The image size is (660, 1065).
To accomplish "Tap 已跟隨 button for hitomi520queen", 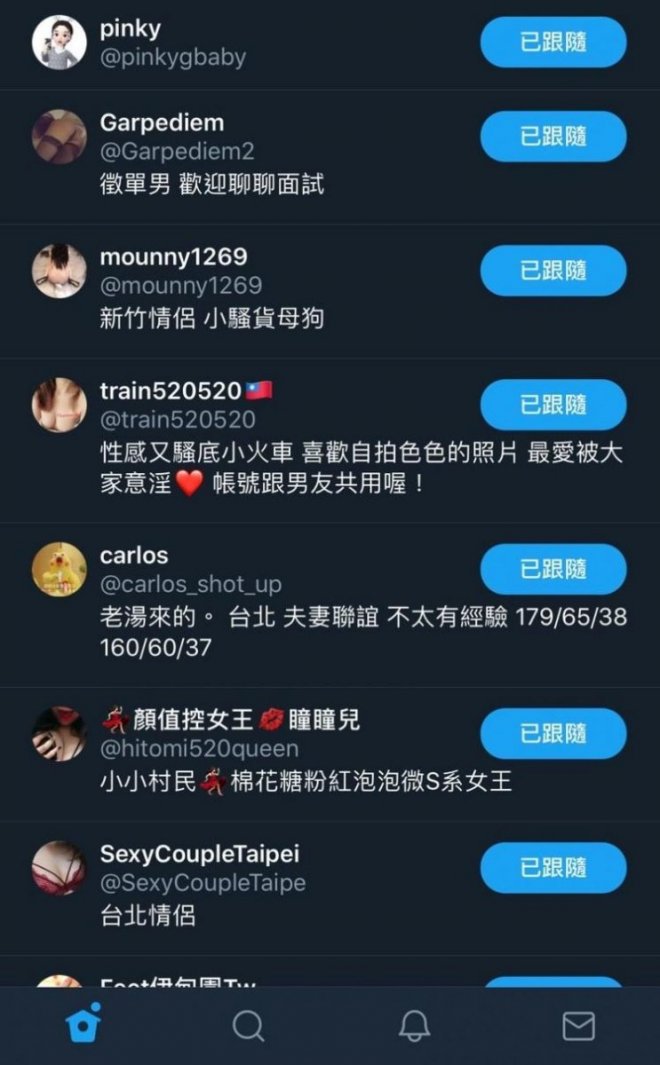I will pyautogui.click(x=553, y=733).
